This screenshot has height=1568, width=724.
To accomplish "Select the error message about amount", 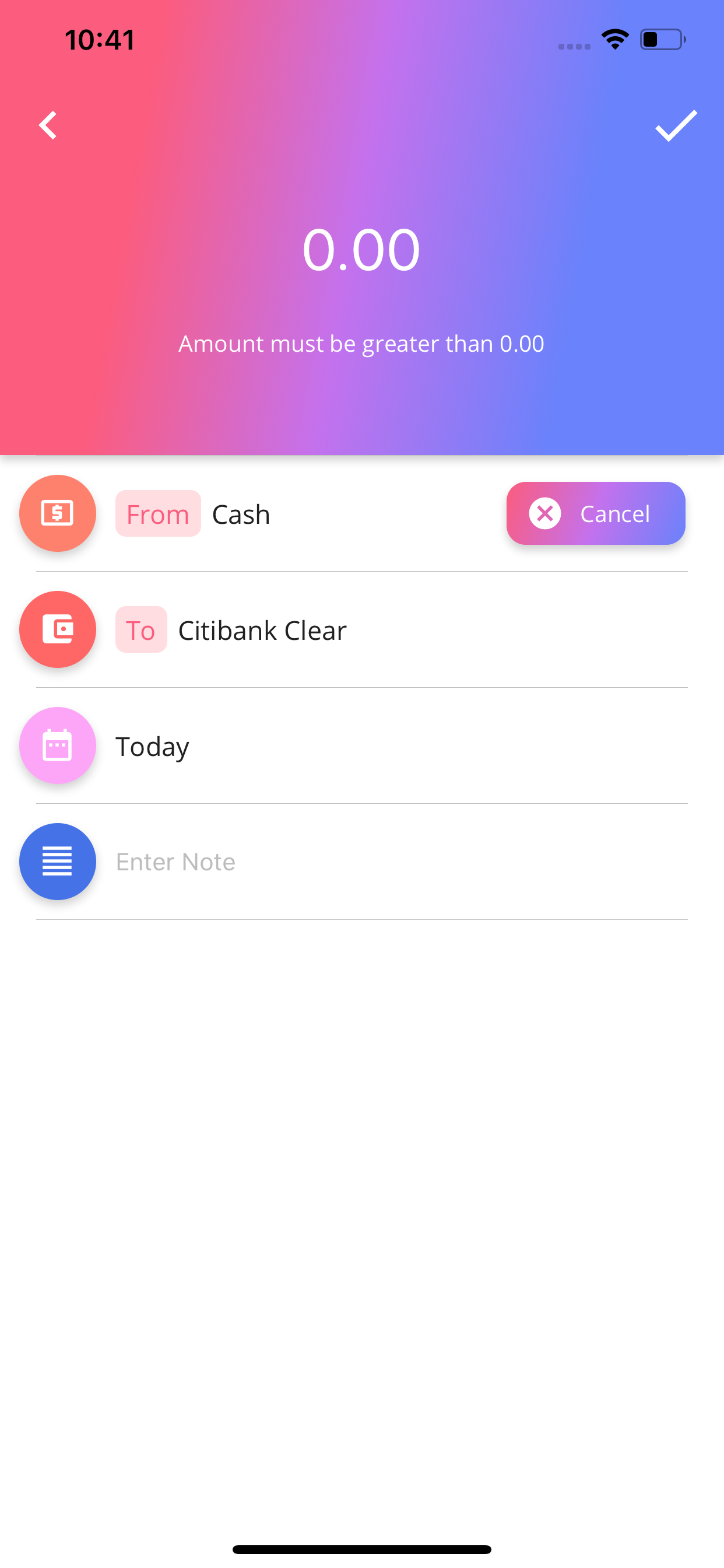I will (361, 344).
